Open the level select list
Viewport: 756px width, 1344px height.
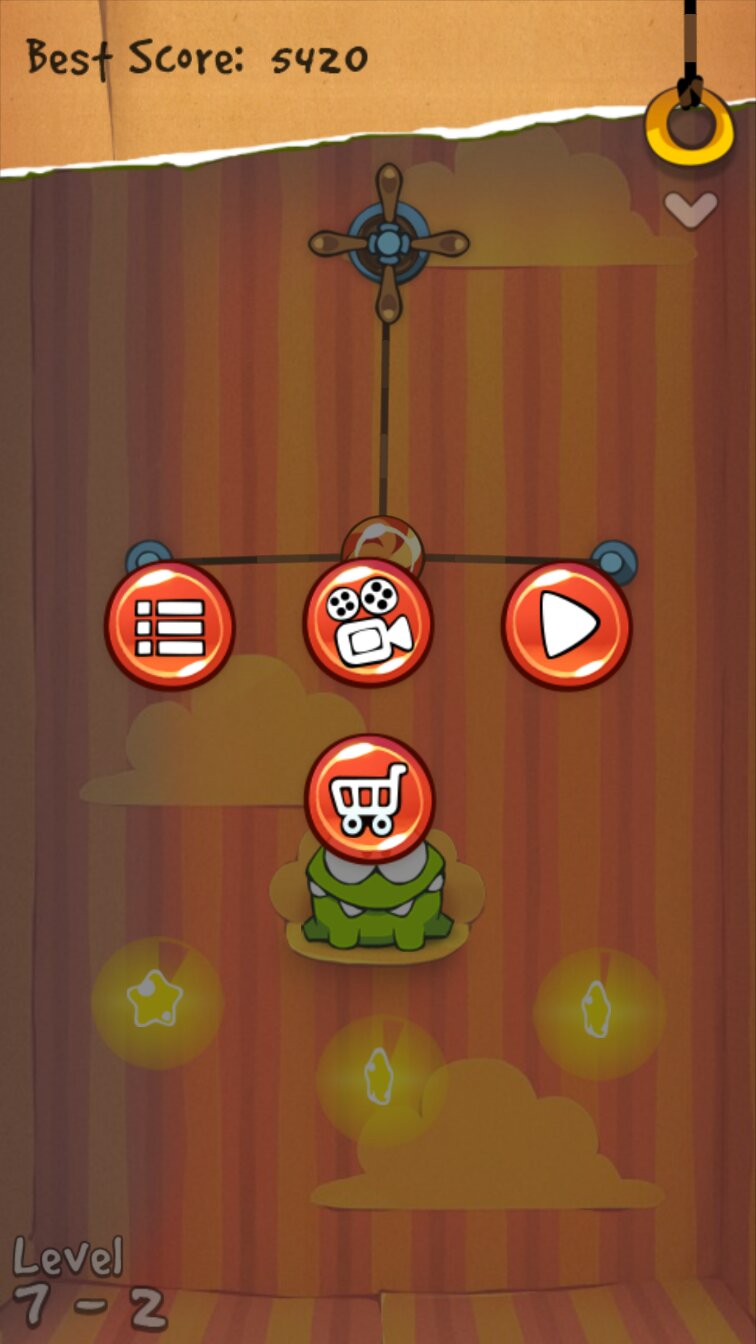point(170,626)
